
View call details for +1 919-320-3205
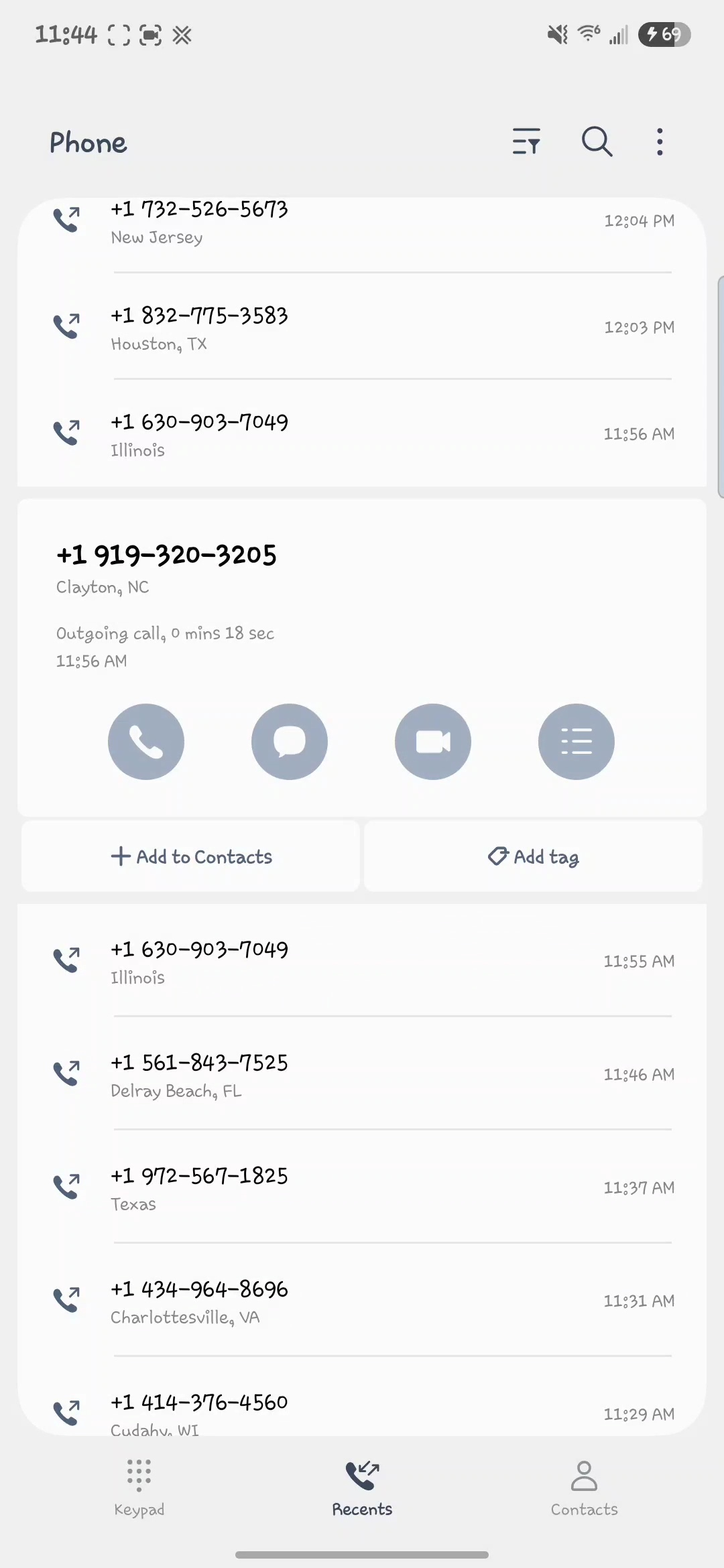[x=577, y=742]
